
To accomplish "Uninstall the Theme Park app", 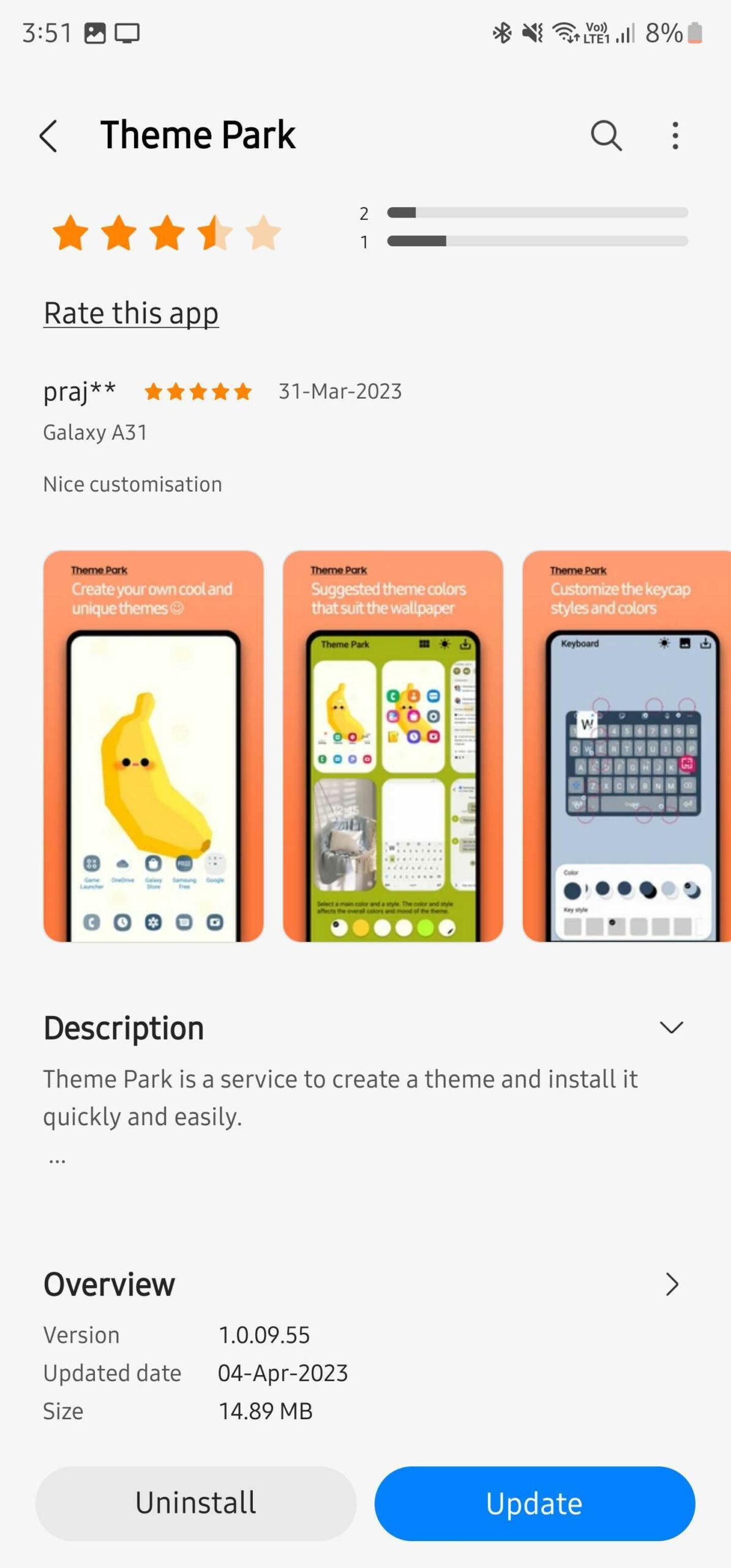I will [196, 1502].
